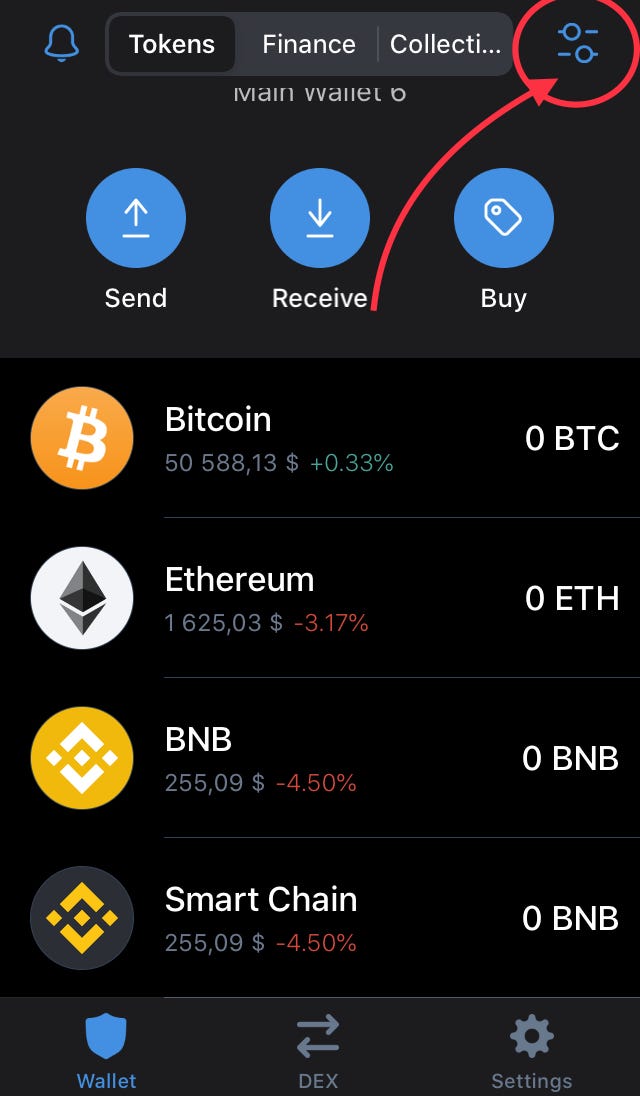640x1096 pixels.
Task: Tap Receive to get crypto
Action: pos(320,219)
